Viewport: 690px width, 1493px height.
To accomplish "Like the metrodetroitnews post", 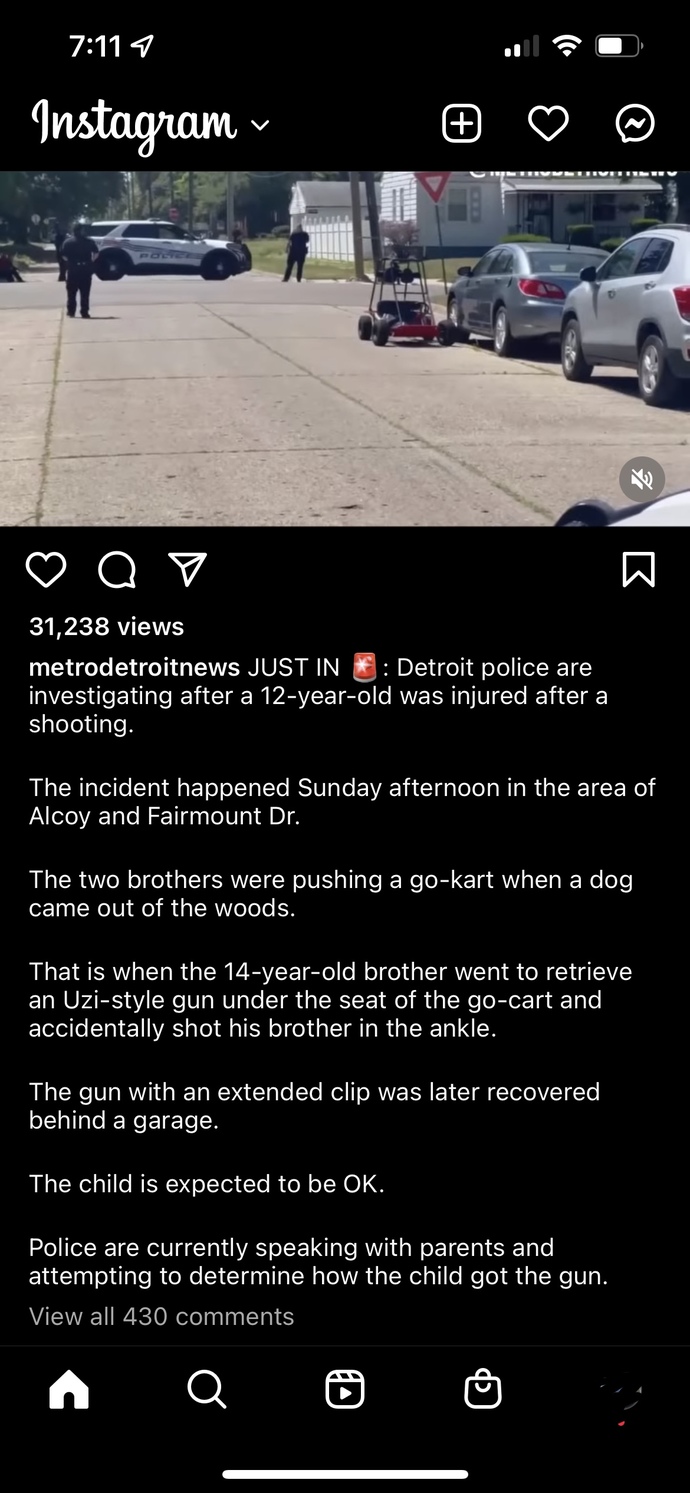I will pyautogui.click(x=46, y=569).
